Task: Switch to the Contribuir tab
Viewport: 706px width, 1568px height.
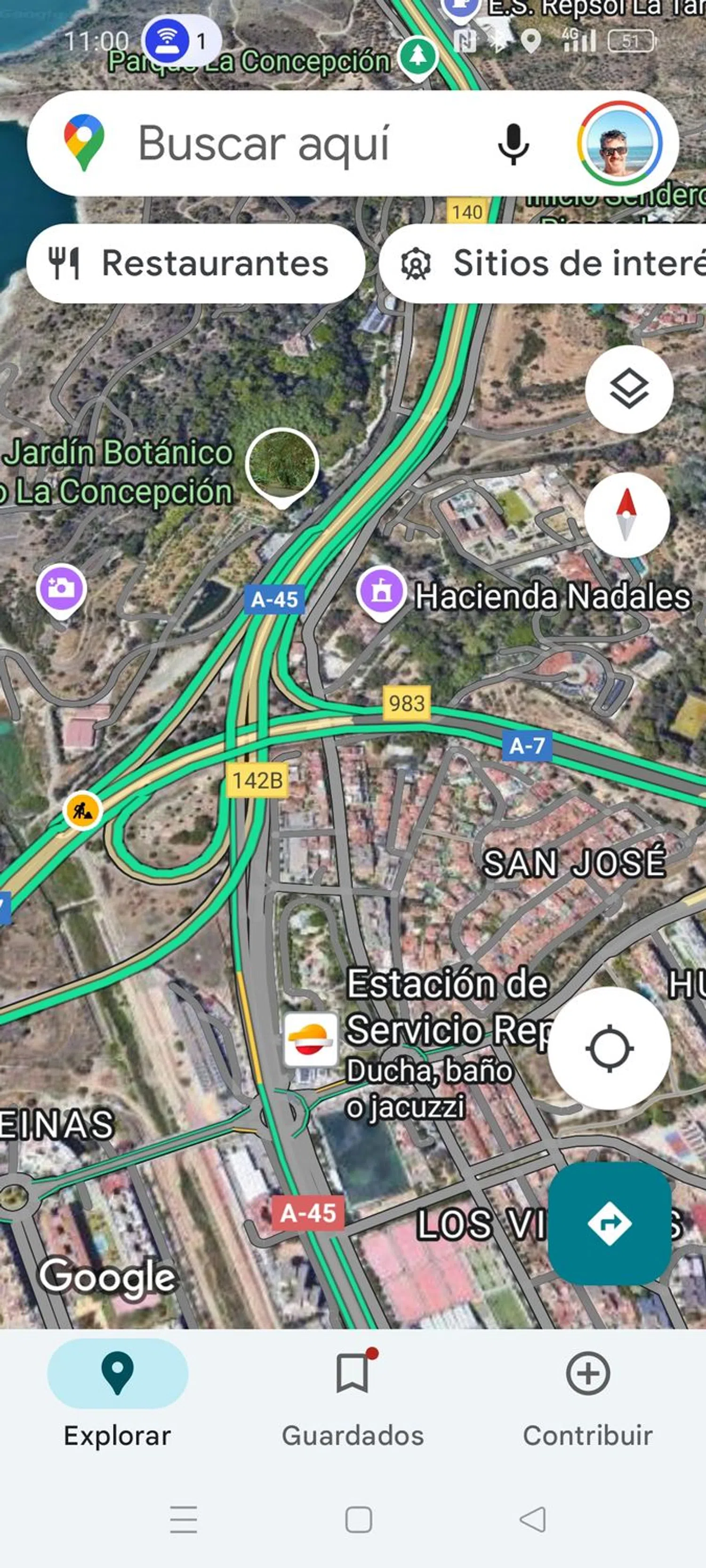Action: pyautogui.click(x=587, y=1400)
